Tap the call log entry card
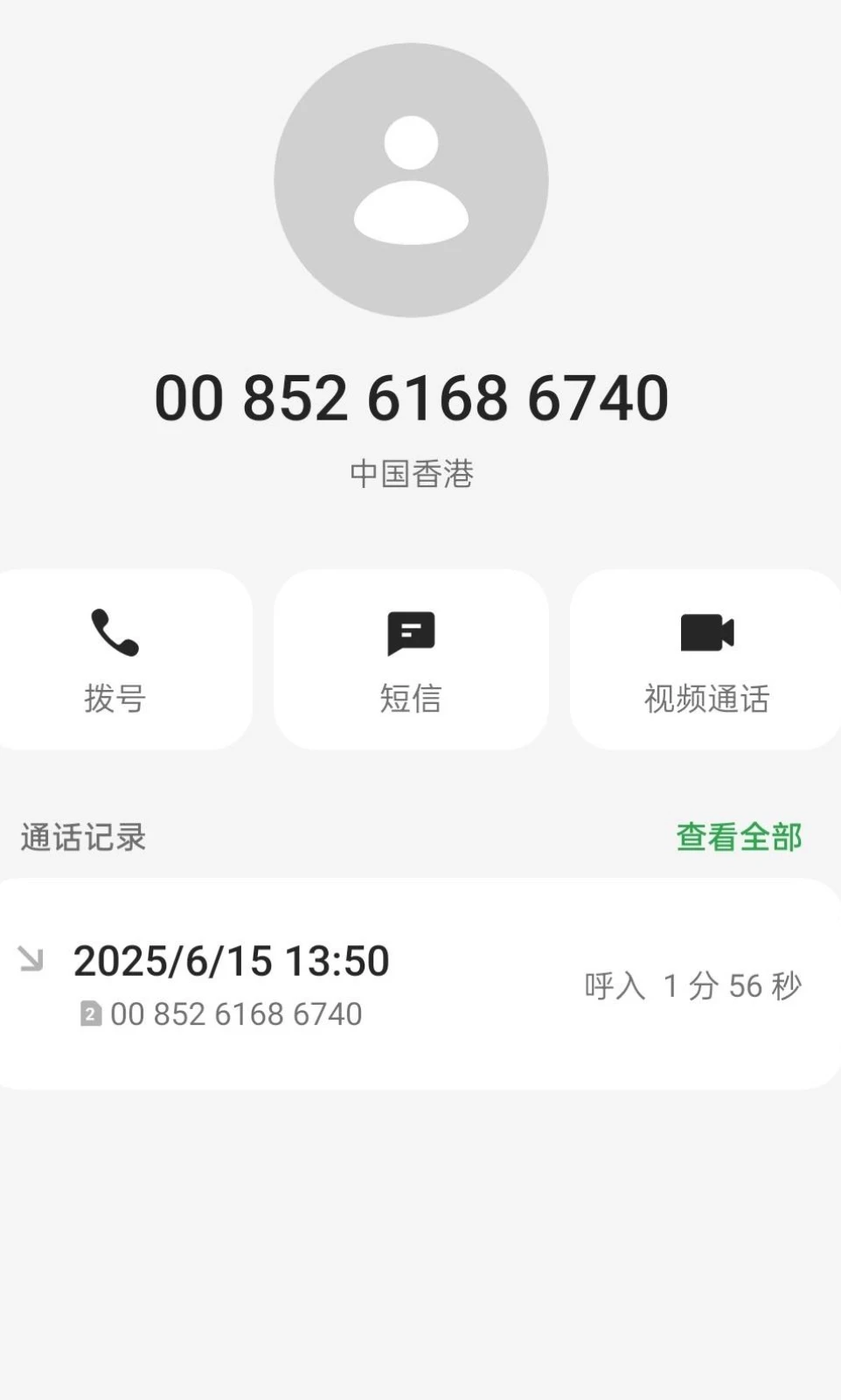The image size is (841, 1400). coord(420,982)
